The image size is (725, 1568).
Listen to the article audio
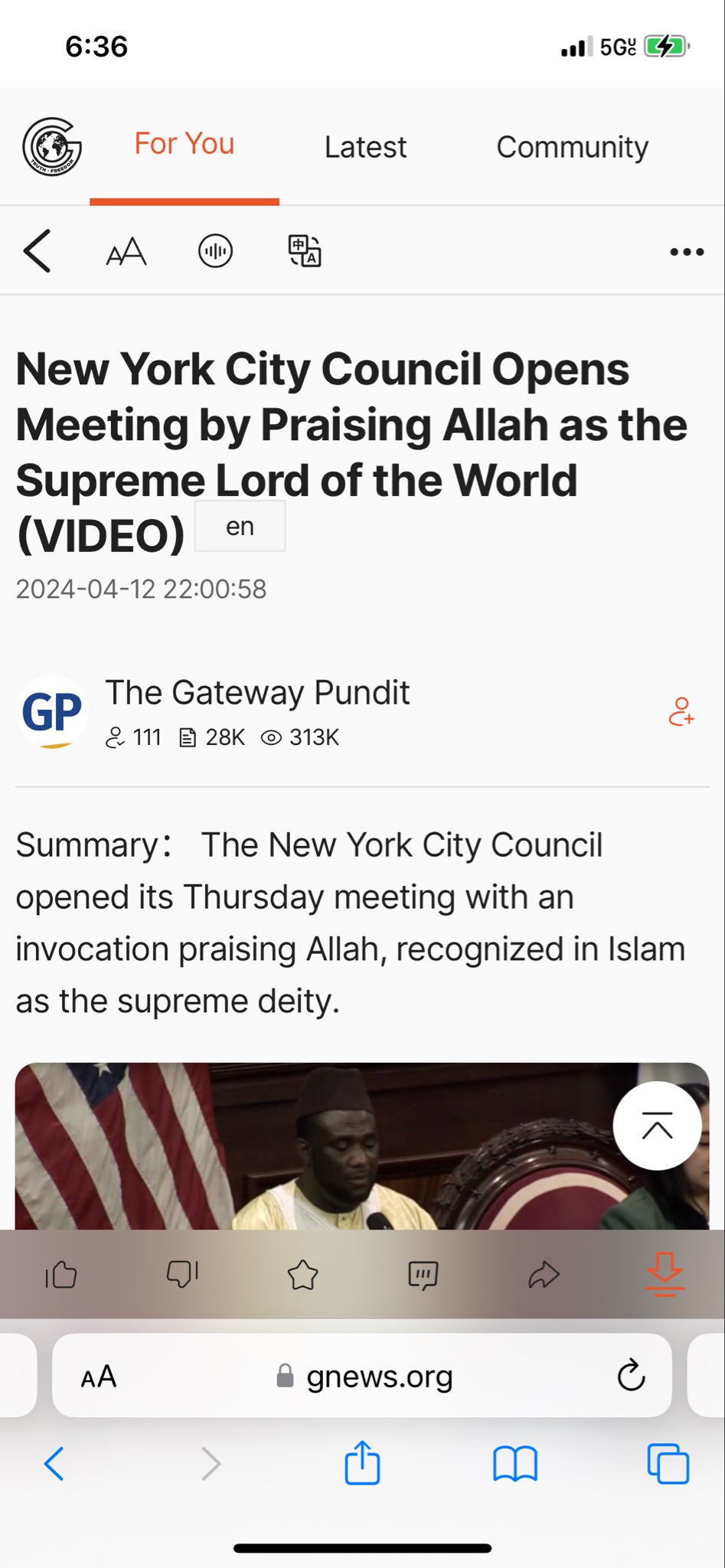pos(215,251)
